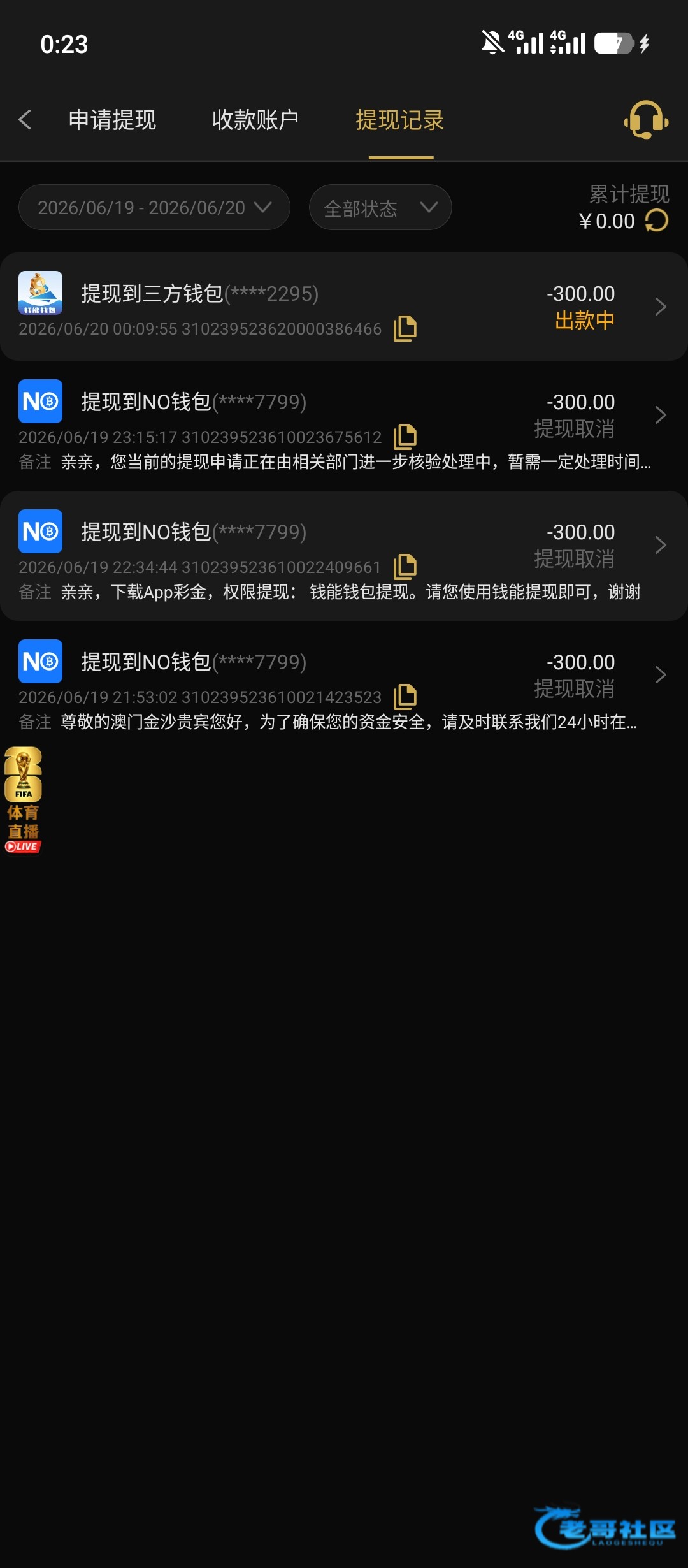Open the 三方钱包 (****2295) withdrawal record
The height and width of the screenshot is (1568, 688).
point(344,307)
